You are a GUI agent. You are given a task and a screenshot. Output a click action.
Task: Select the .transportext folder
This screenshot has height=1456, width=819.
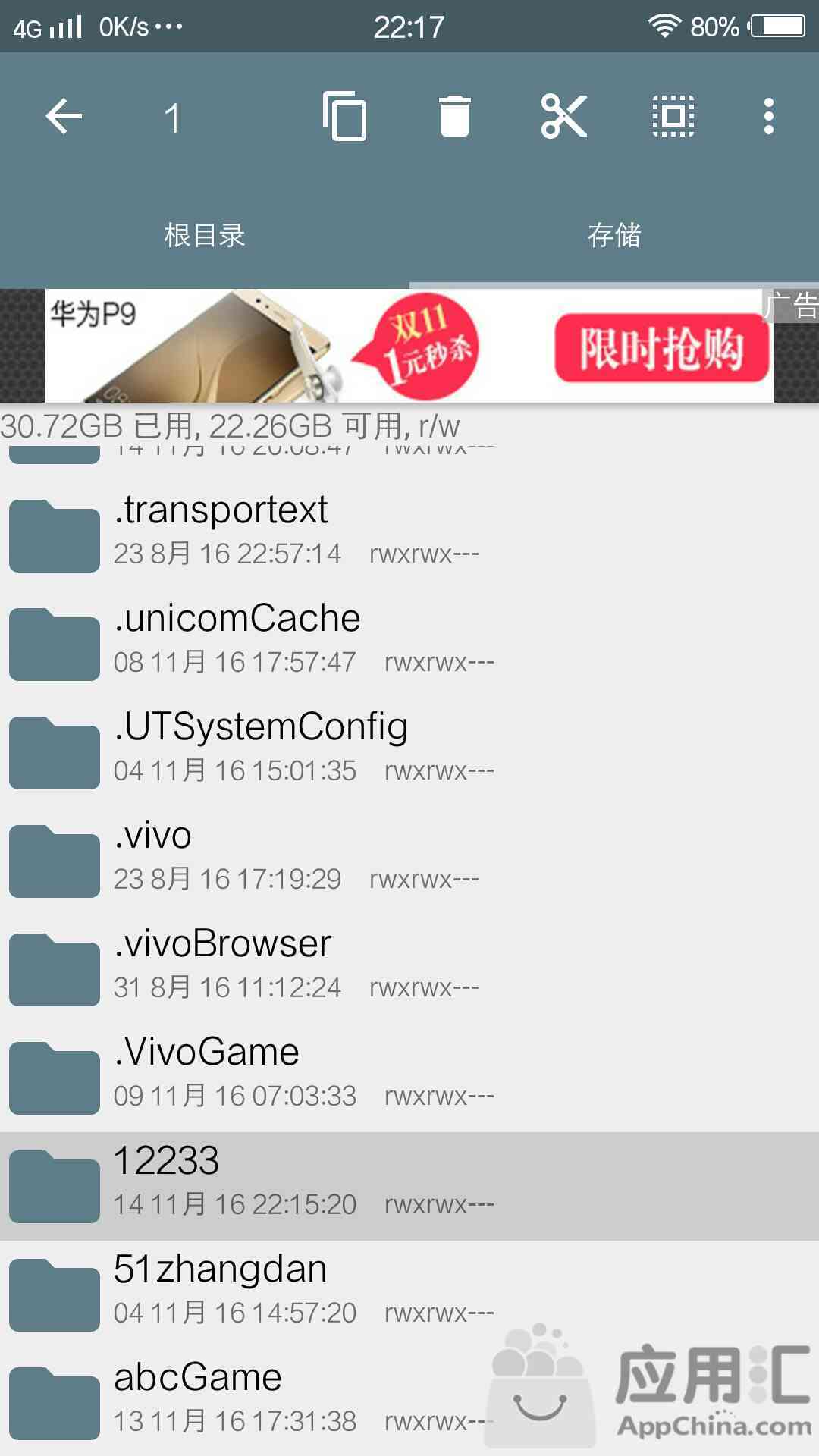303,531
